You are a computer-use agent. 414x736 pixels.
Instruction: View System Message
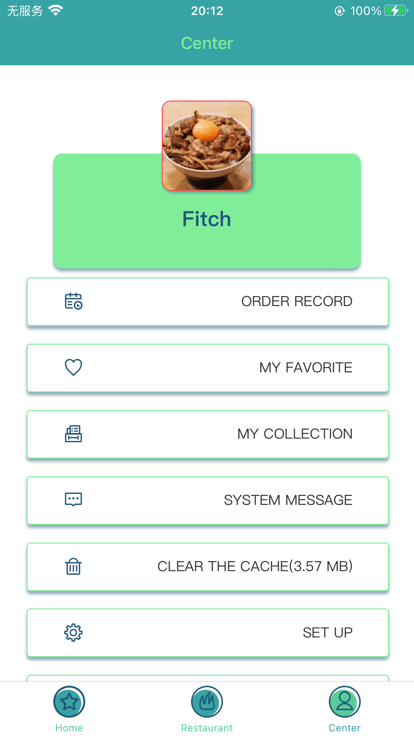[x=207, y=500]
